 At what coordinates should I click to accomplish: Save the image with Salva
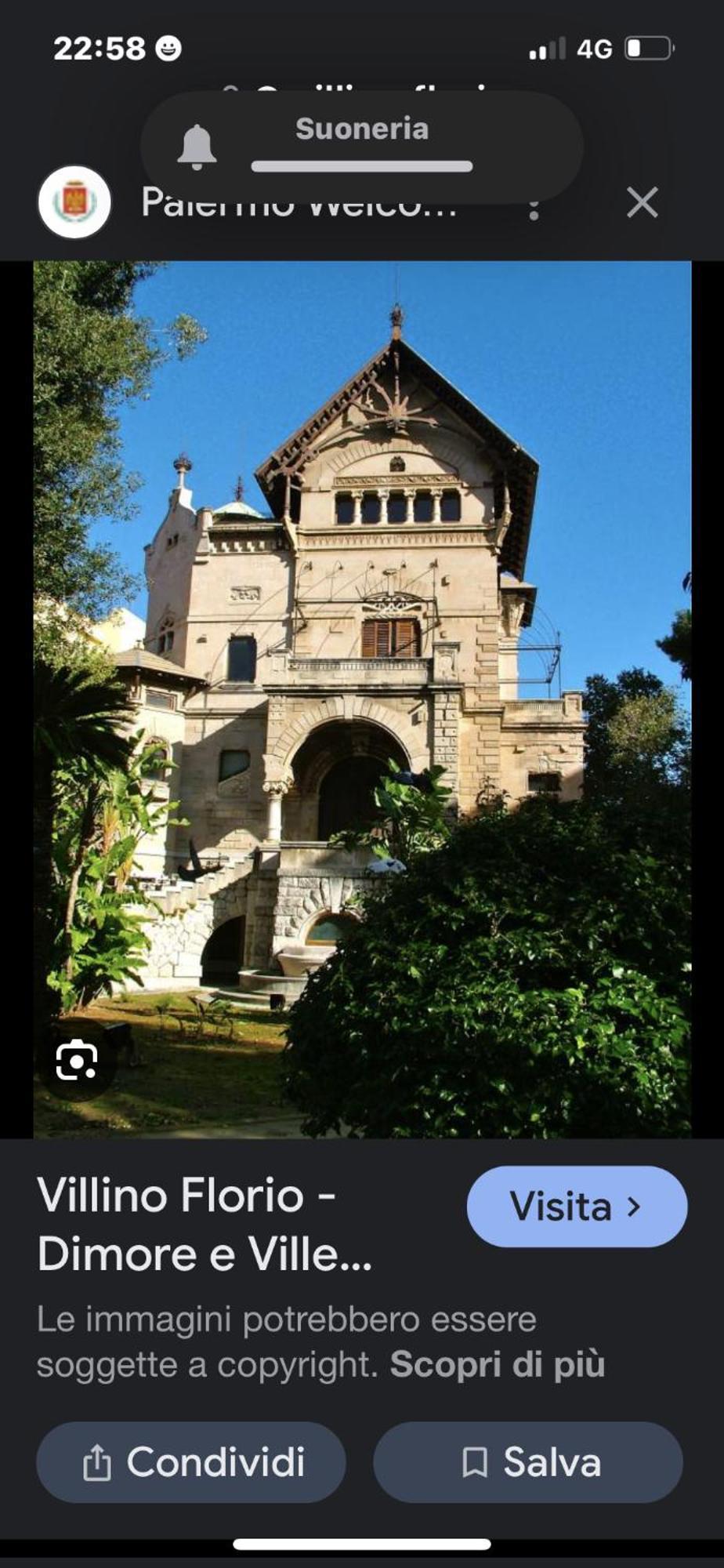[527, 1462]
